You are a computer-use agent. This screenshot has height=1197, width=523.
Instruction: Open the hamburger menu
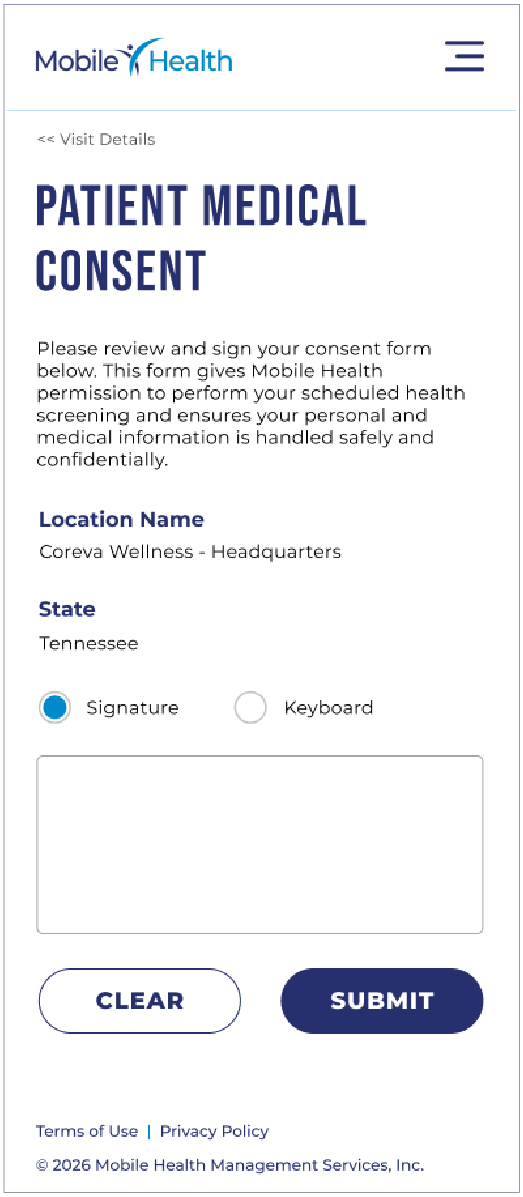[x=464, y=56]
